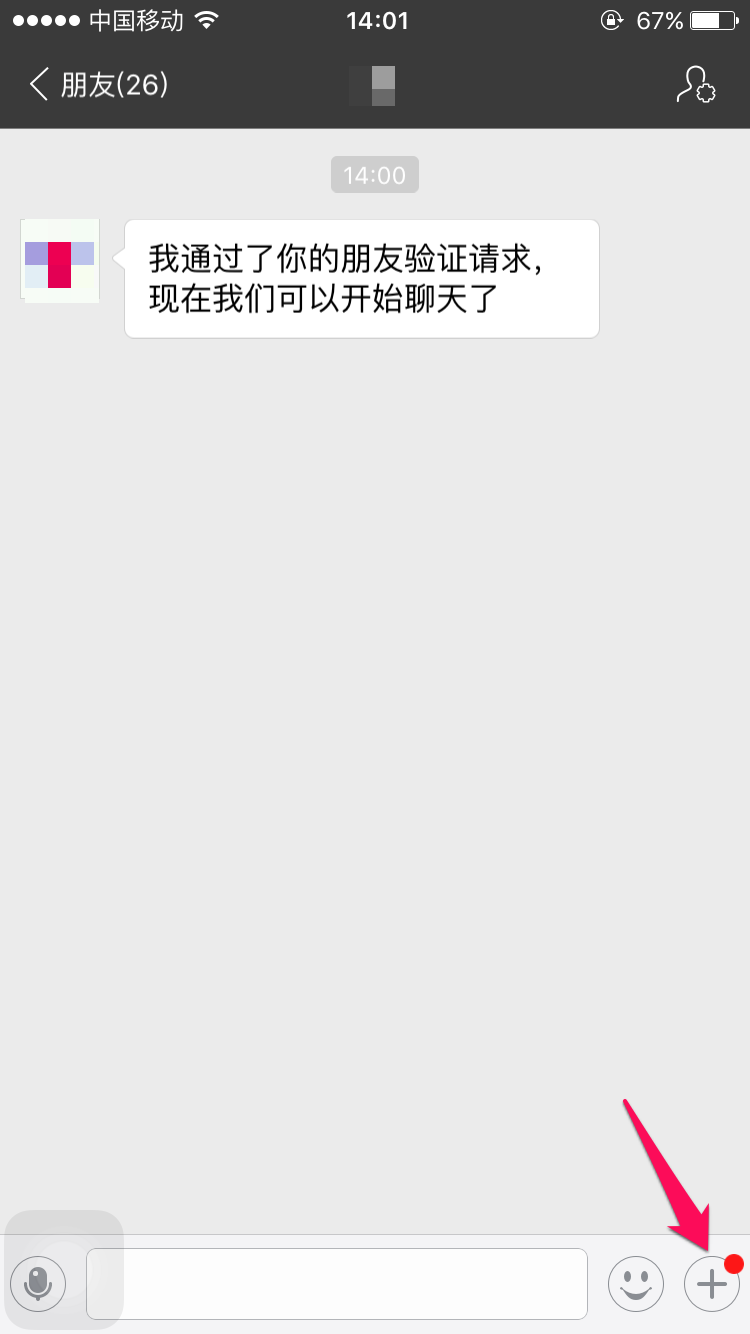Image resolution: width=750 pixels, height=1334 pixels.
Task: Tap the sender's avatar picture
Action: point(60,260)
